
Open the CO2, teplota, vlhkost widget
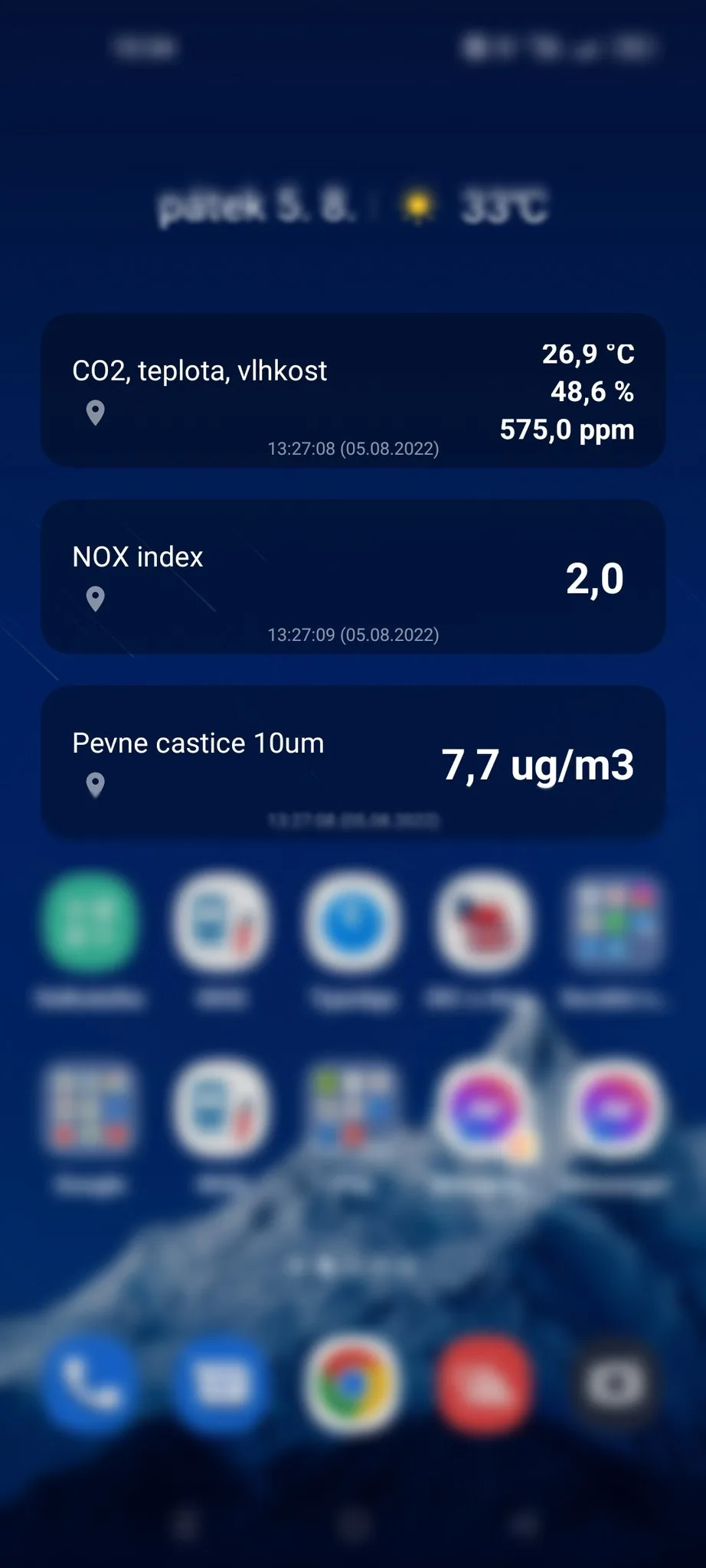point(352,390)
